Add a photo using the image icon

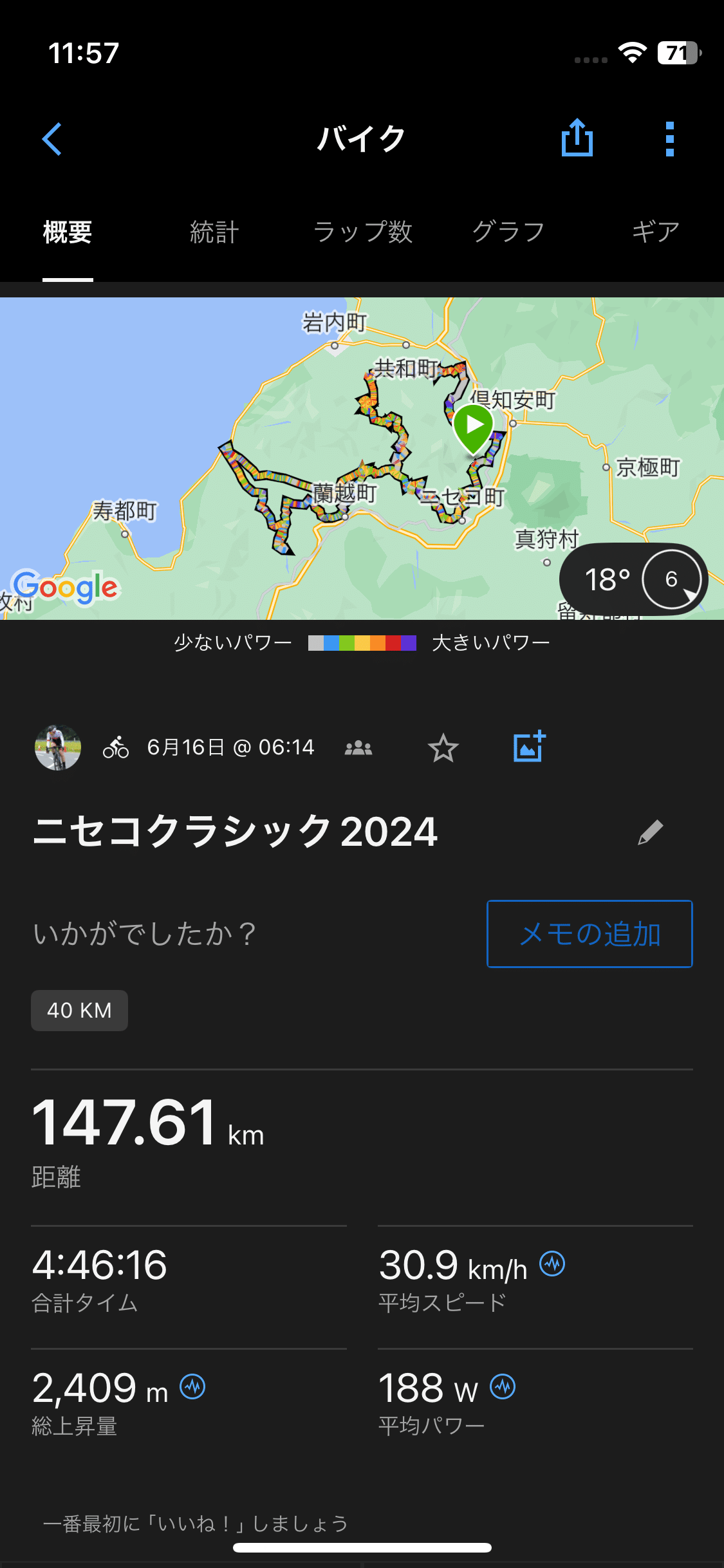pyautogui.click(x=529, y=747)
